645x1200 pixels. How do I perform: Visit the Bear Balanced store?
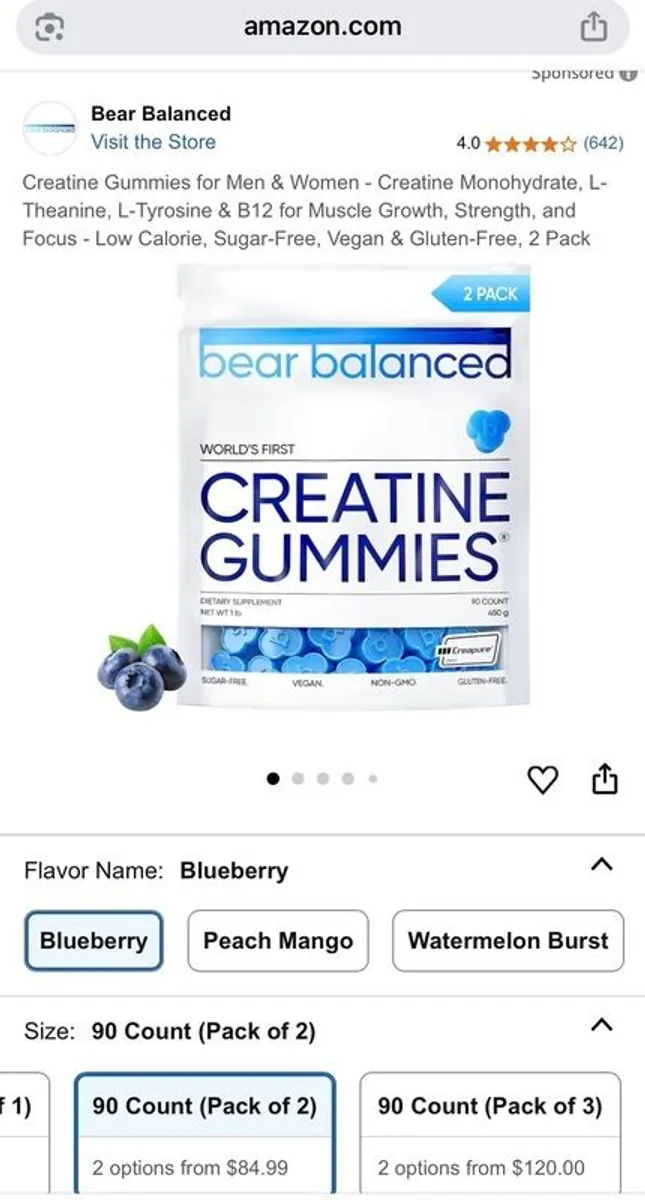point(153,142)
